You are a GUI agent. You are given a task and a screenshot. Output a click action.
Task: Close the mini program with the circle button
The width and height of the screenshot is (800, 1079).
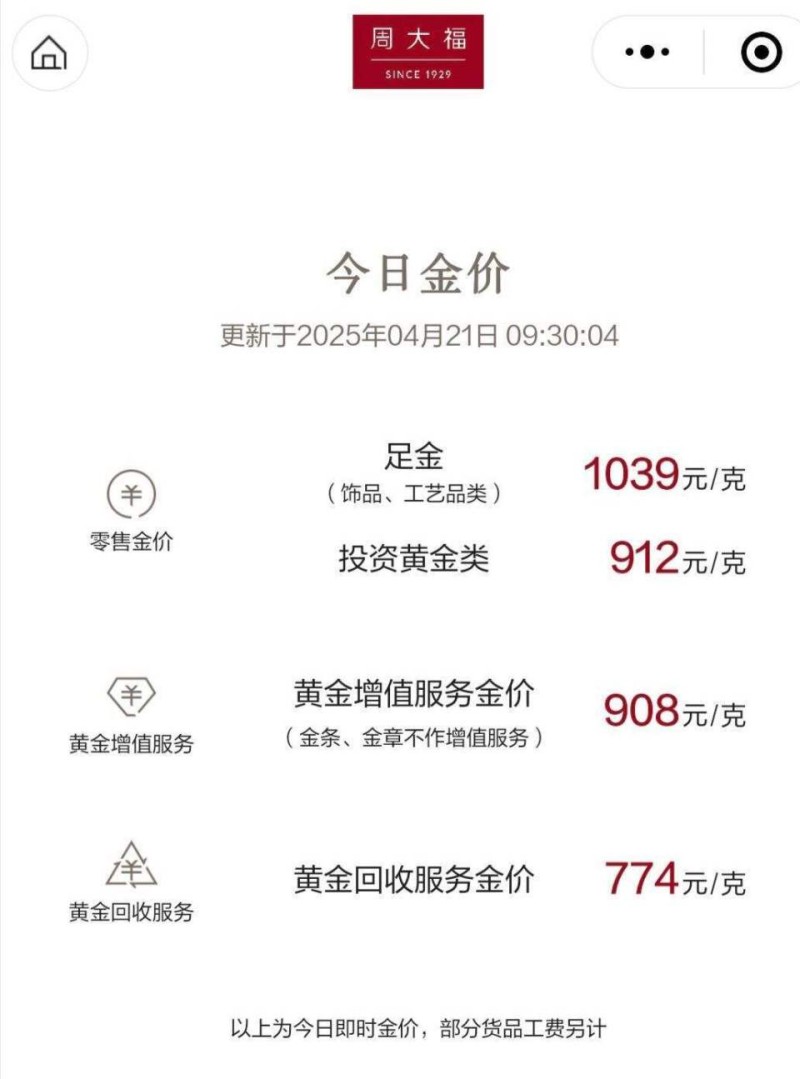click(761, 52)
